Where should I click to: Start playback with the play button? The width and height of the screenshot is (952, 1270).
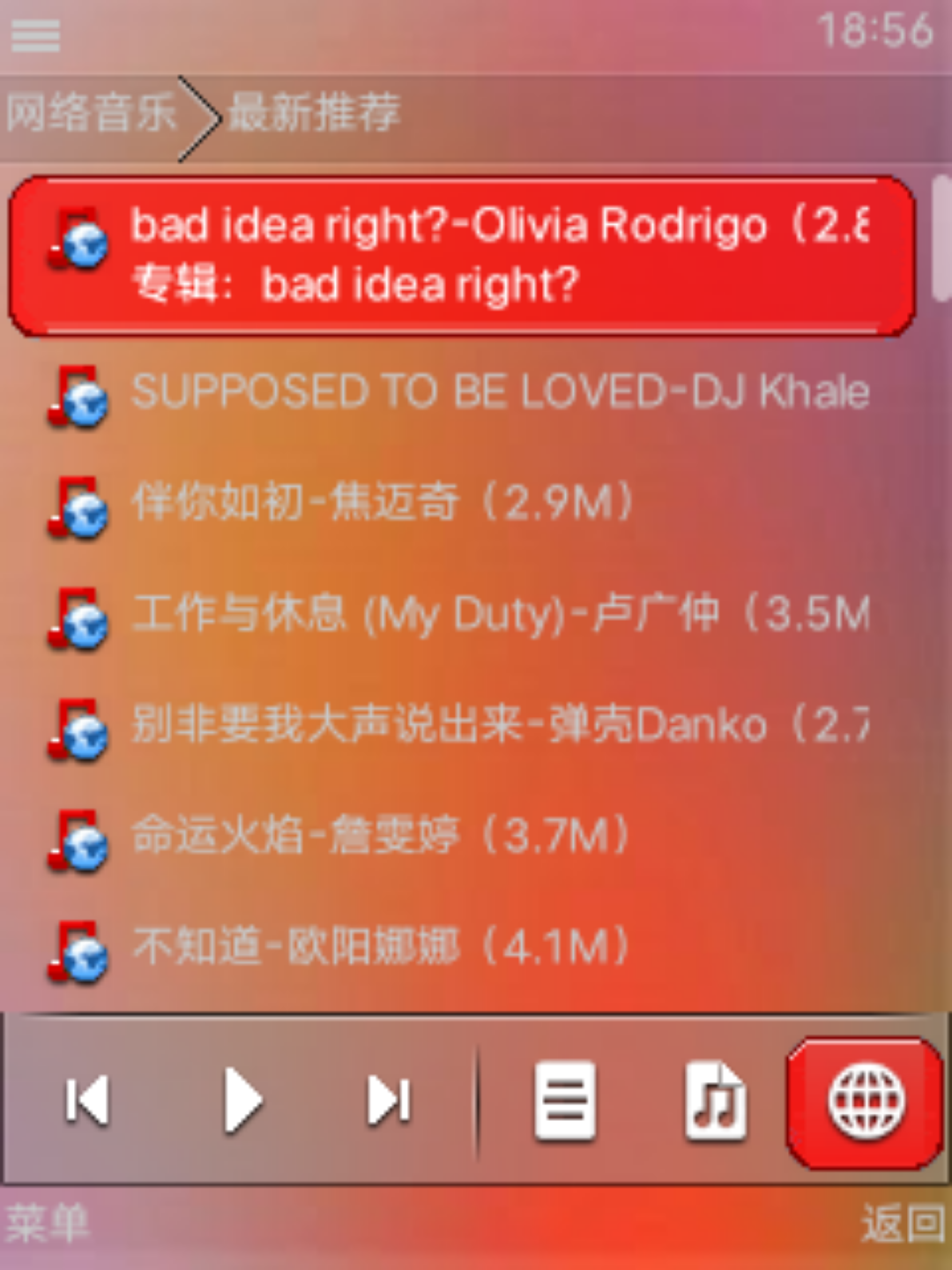click(x=242, y=1101)
